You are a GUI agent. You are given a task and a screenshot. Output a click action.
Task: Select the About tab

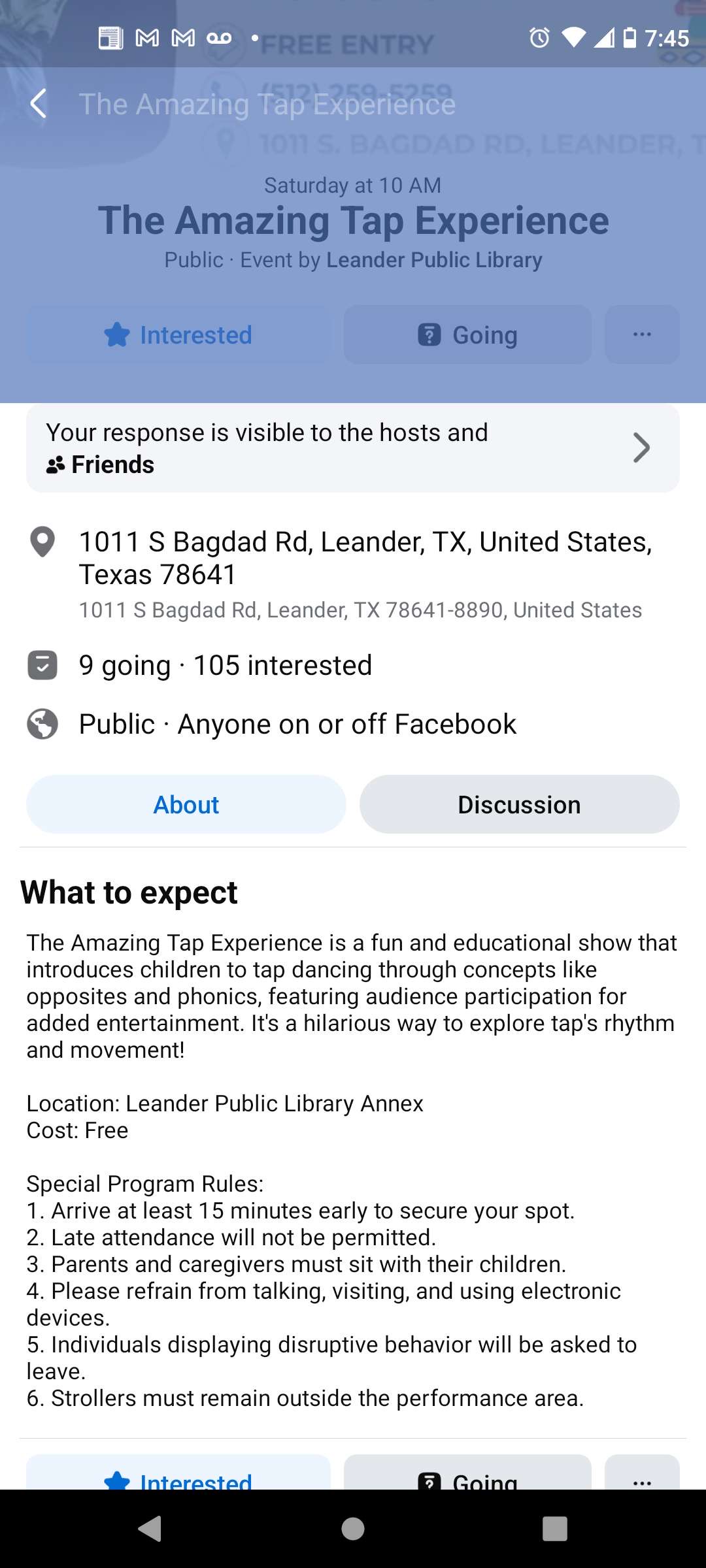click(186, 804)
